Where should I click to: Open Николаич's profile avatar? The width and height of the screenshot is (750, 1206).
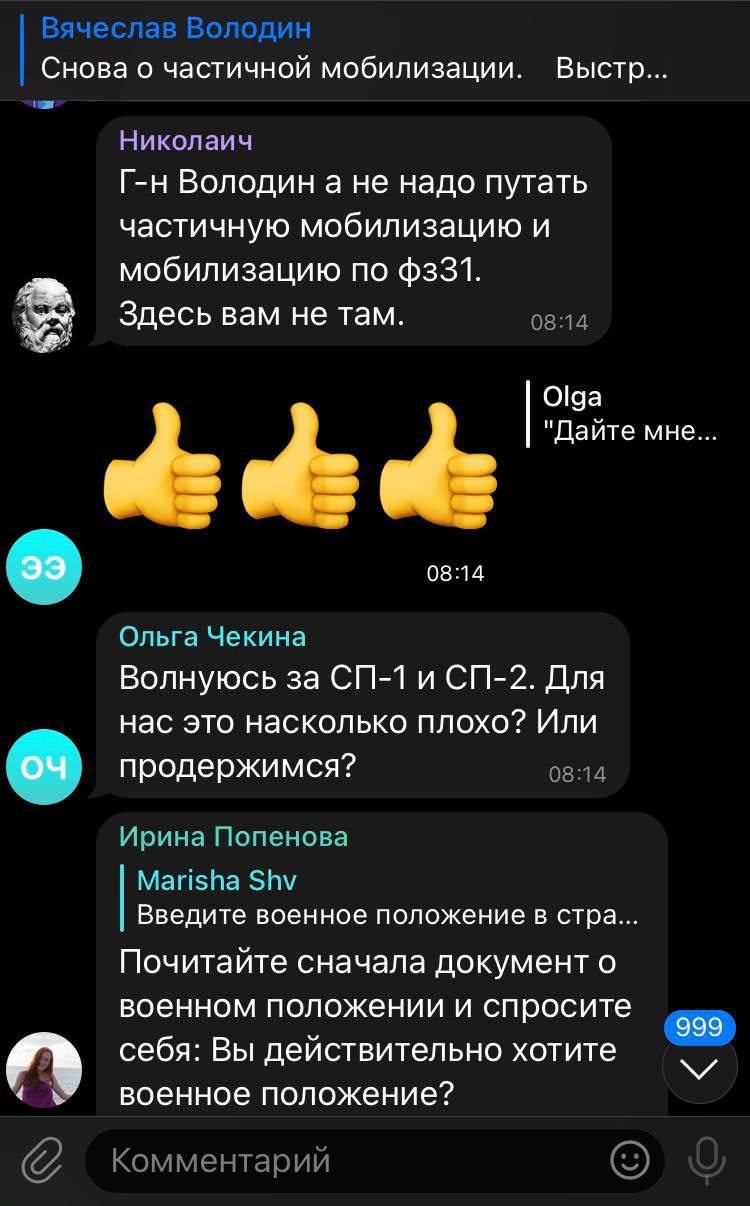click(43, 315)
